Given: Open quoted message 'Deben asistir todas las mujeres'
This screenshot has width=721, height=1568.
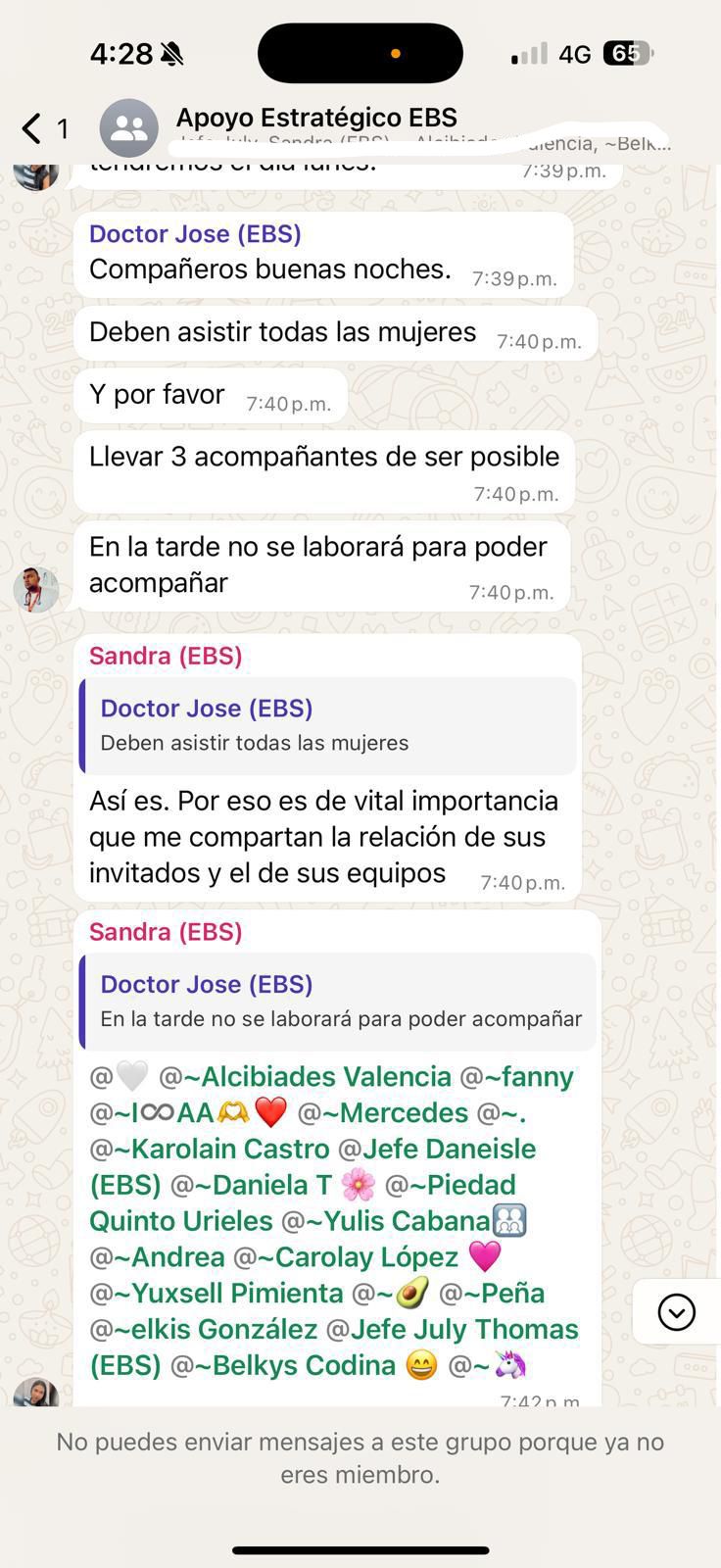Looking at the screenshot, I should [328, 725].
